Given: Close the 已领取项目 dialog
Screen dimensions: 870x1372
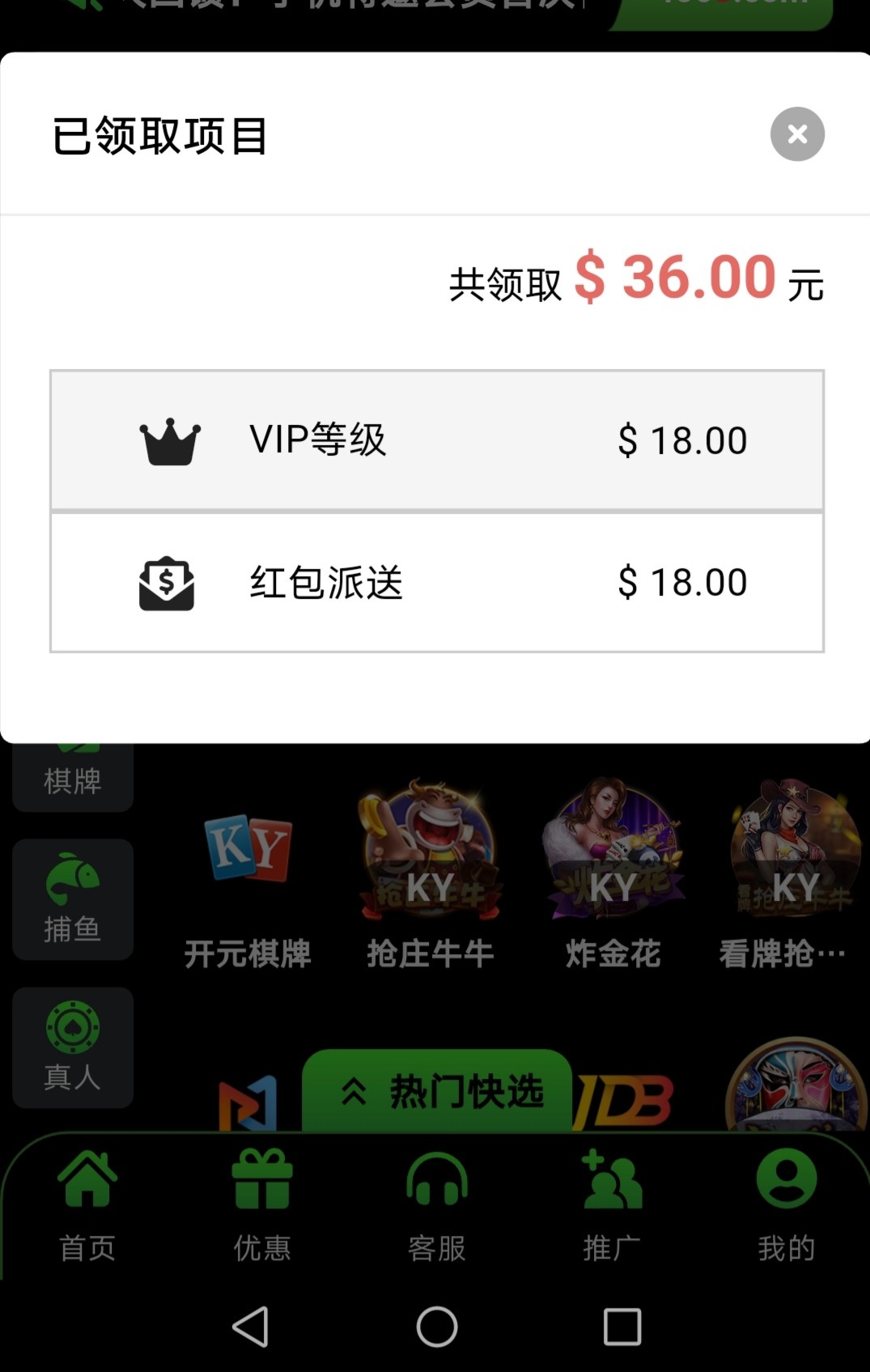Looking at the screenshot, I should pyautogui.click(x=797, y=134).
